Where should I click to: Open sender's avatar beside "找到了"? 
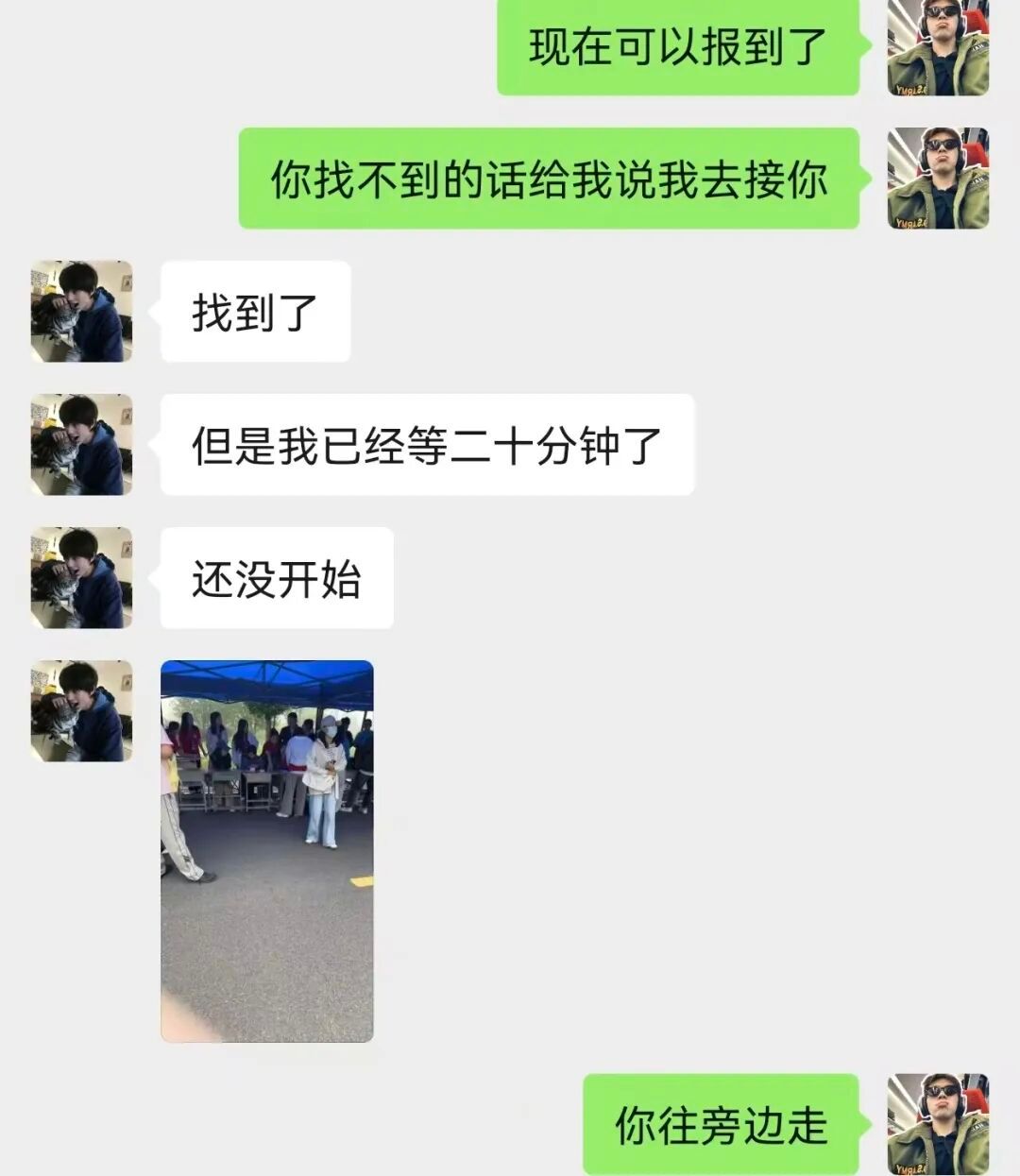point(81,312)
